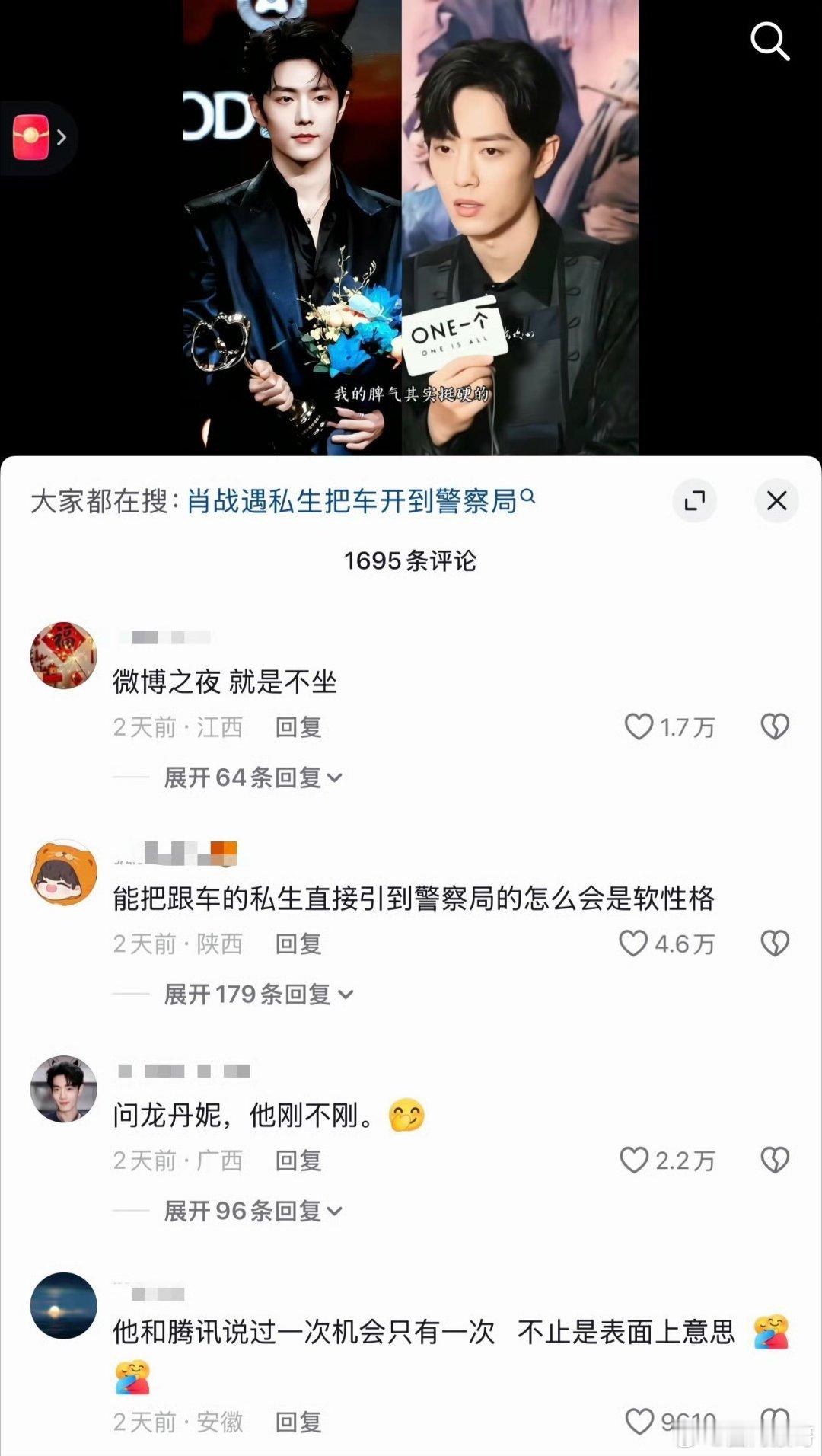The image size is (822, 1456).
Task: Close the comments panel with the X
Action: [x=777, y=502]
